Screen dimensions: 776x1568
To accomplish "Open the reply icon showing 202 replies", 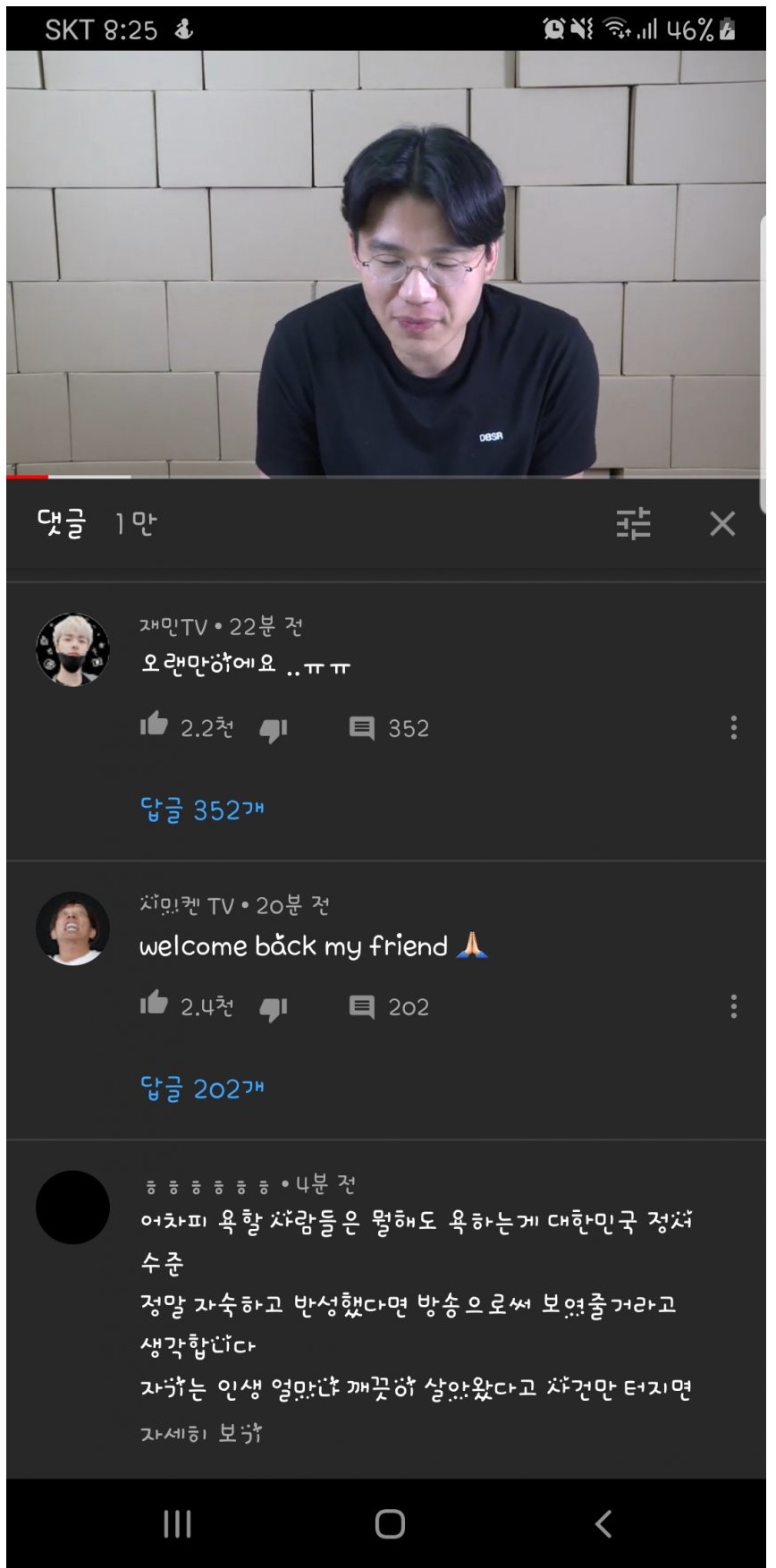I will tap(362, 1007).
